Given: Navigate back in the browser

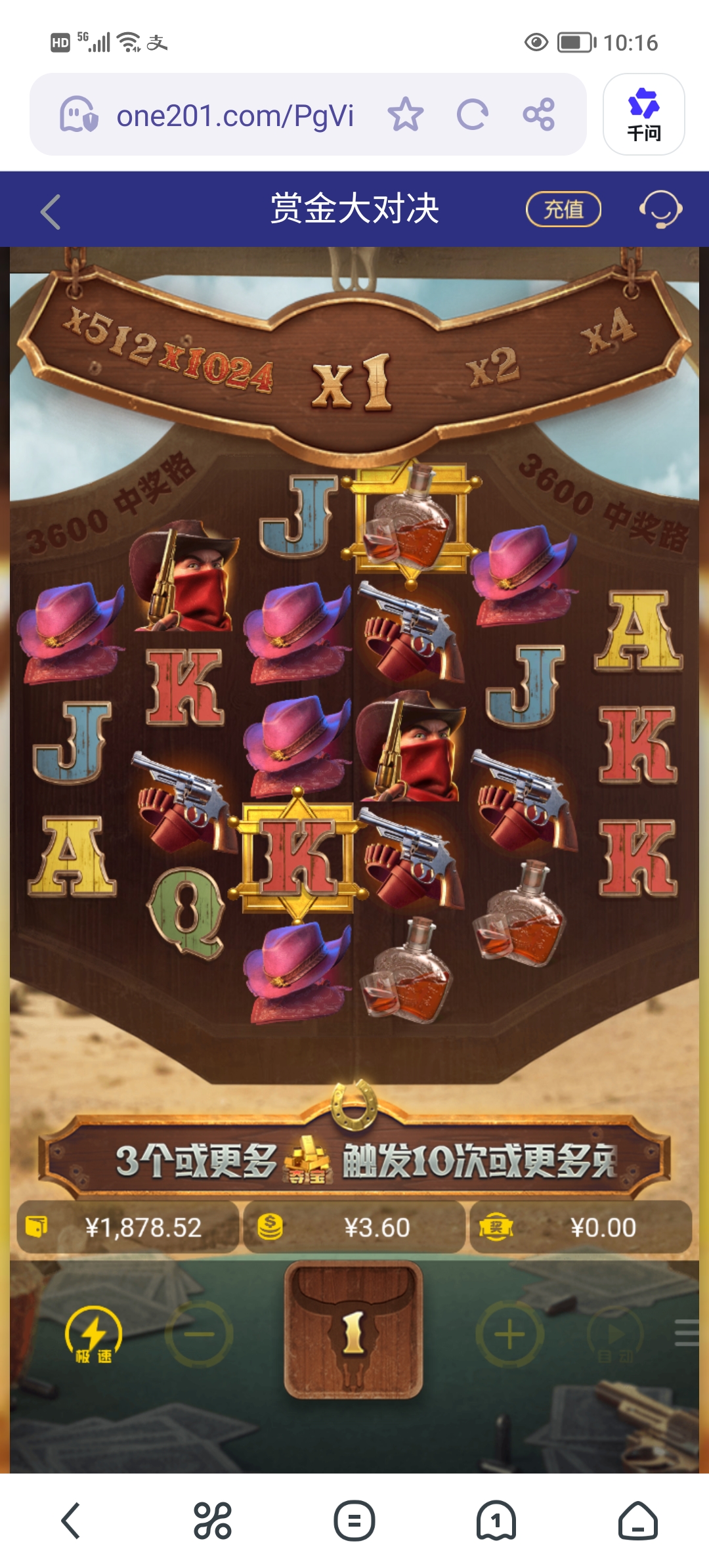Looking at the screenshot, I should (x=71, y=1521).
